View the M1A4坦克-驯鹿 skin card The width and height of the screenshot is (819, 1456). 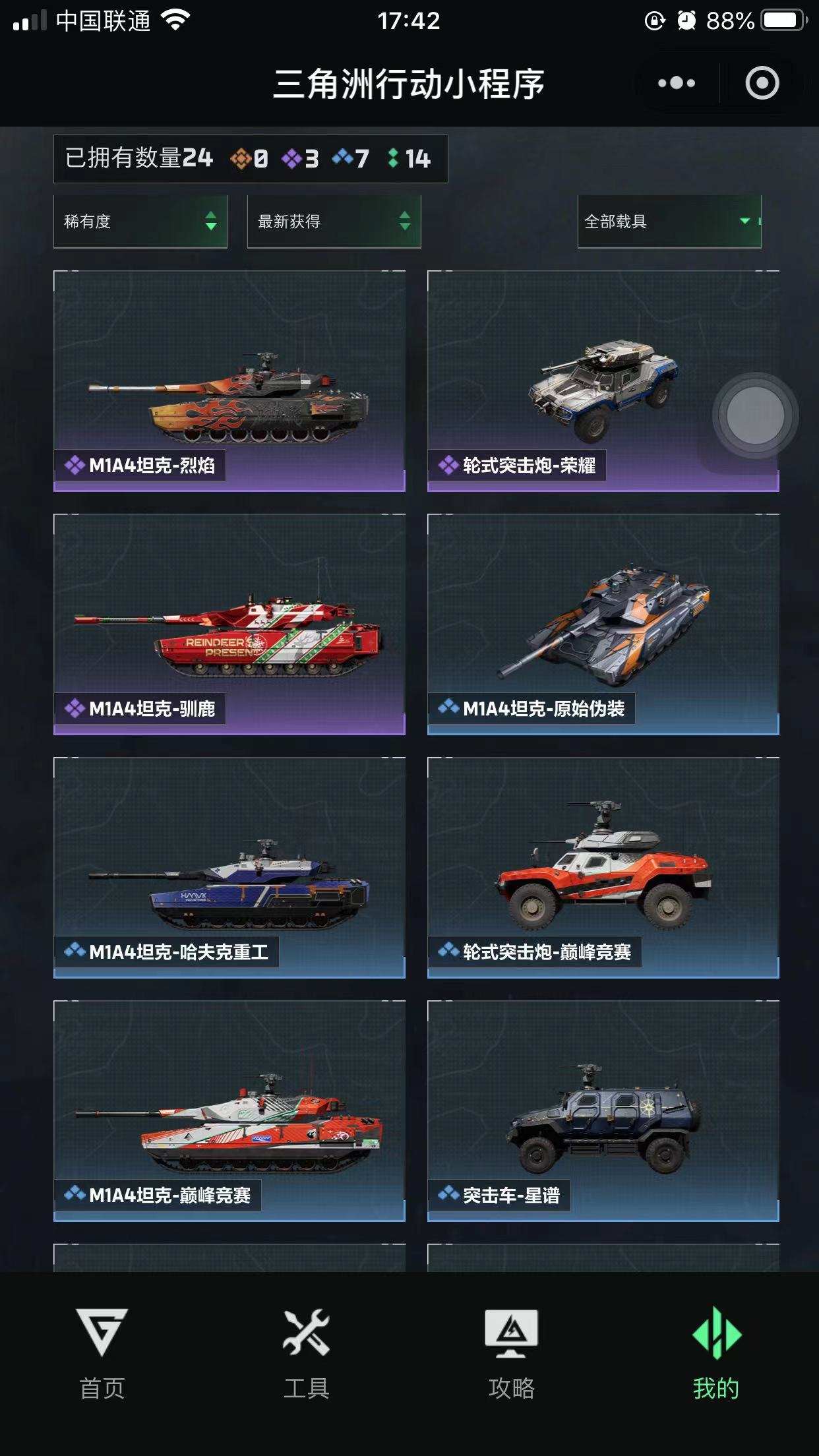pyautogui.click(x=229, y=624)
